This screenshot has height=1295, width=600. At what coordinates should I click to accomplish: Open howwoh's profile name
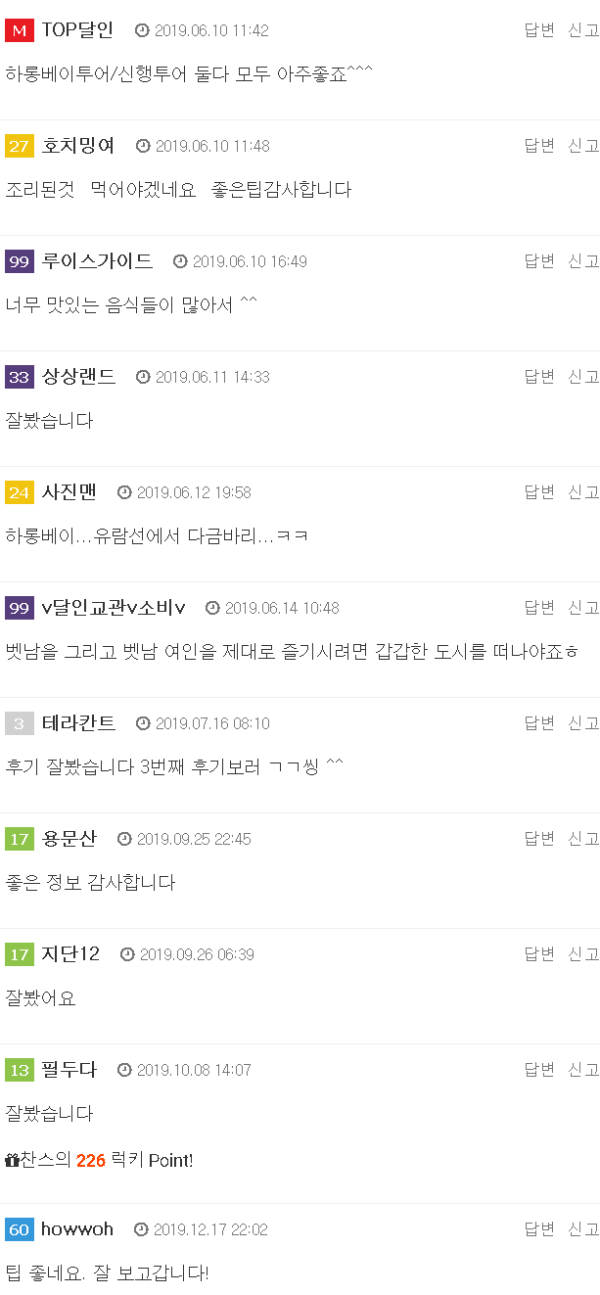[77, 1229]
